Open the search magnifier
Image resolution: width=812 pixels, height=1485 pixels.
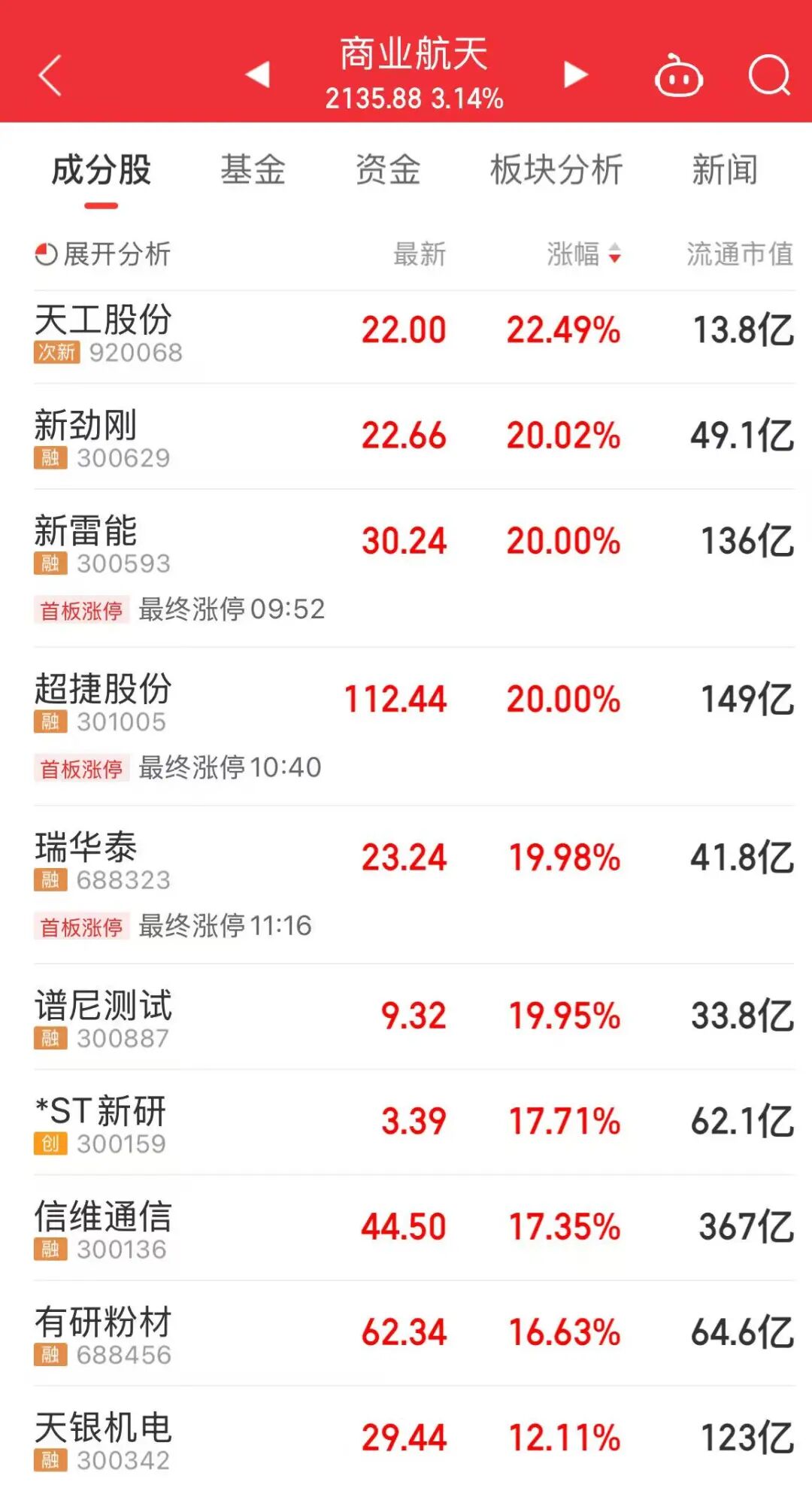769,75
